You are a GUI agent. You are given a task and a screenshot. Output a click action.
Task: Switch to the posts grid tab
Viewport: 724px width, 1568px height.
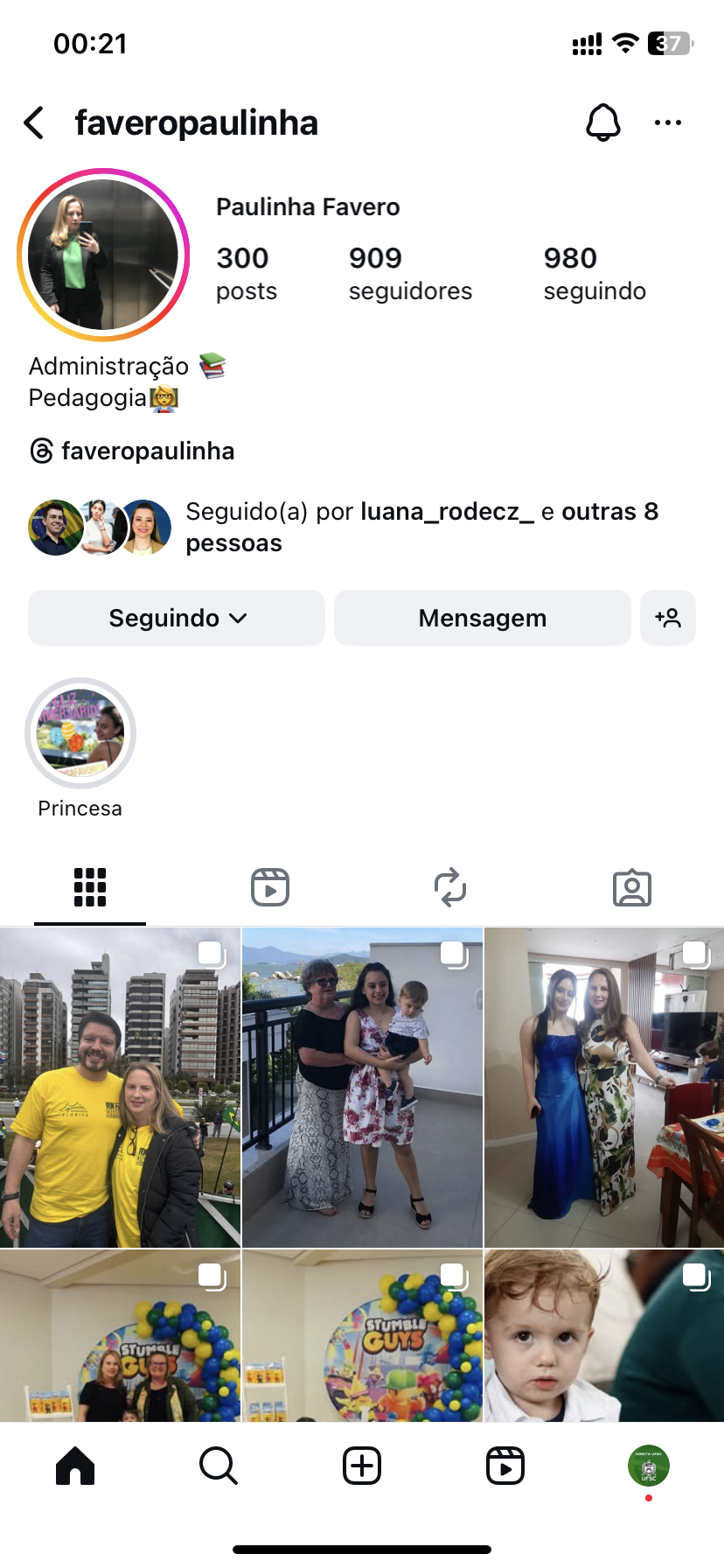coord(90,887)
